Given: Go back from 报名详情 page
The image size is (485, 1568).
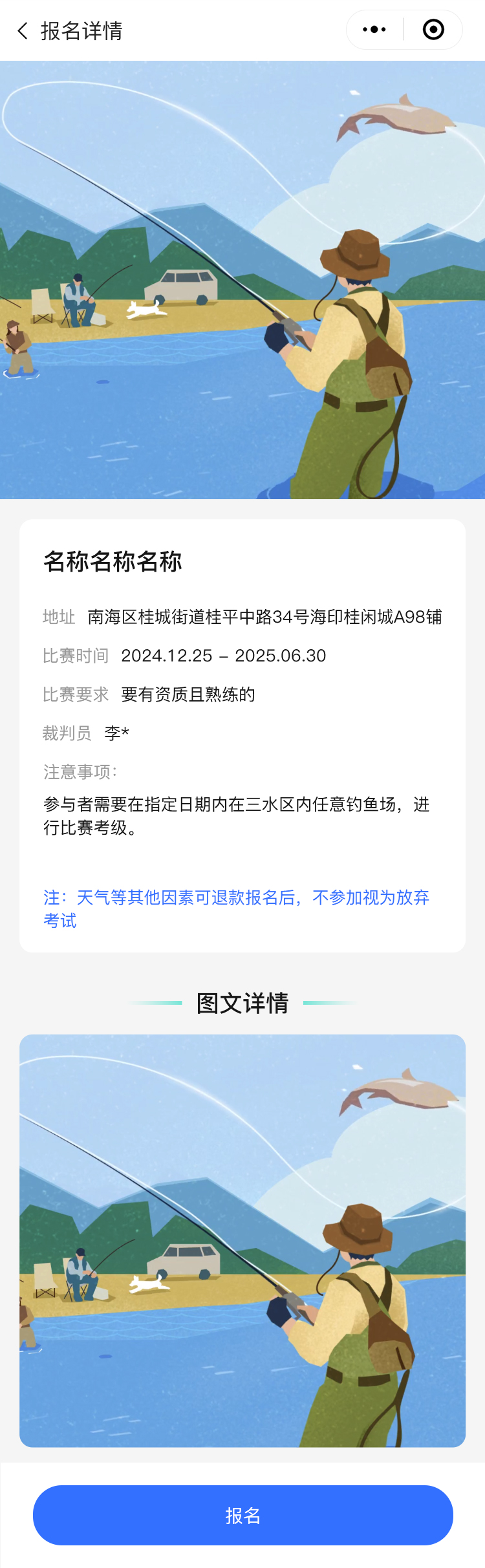Looking at the screenshot, I should coord(23,30).
